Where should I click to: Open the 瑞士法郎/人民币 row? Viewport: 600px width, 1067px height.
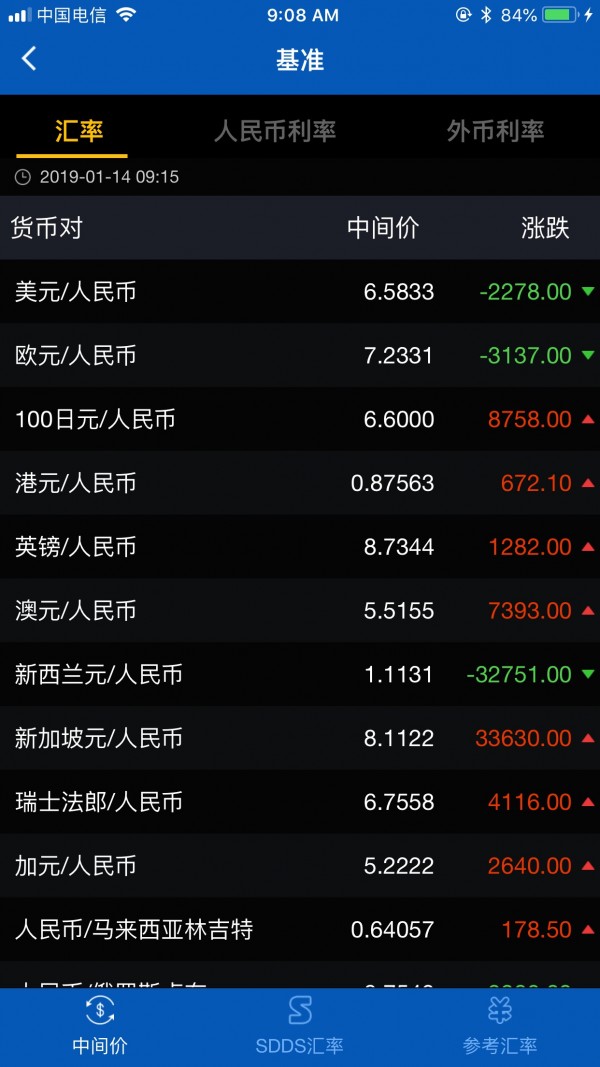(x=300, y=802)
